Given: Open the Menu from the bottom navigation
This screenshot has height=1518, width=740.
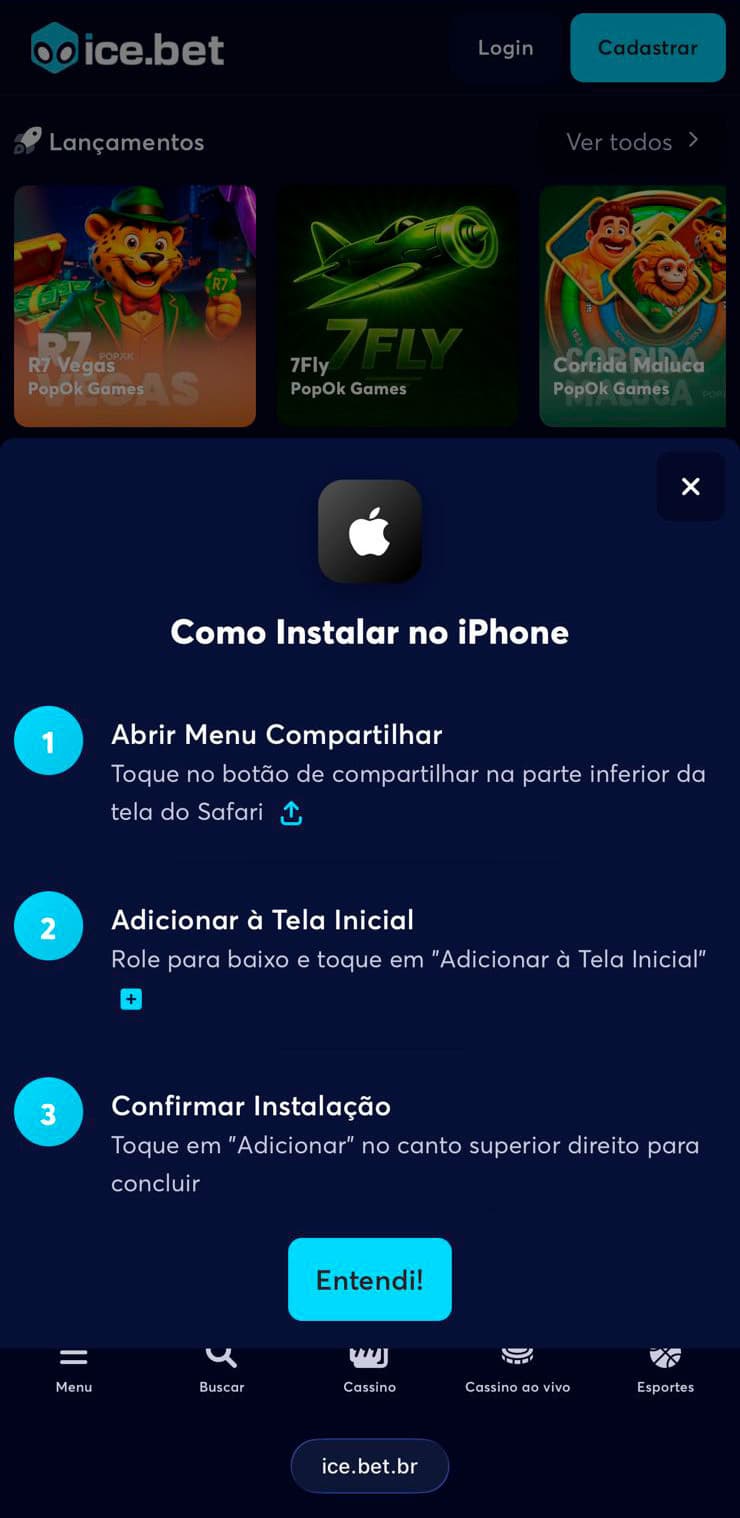Looking at the screenshot, I should coord(73,1368).
